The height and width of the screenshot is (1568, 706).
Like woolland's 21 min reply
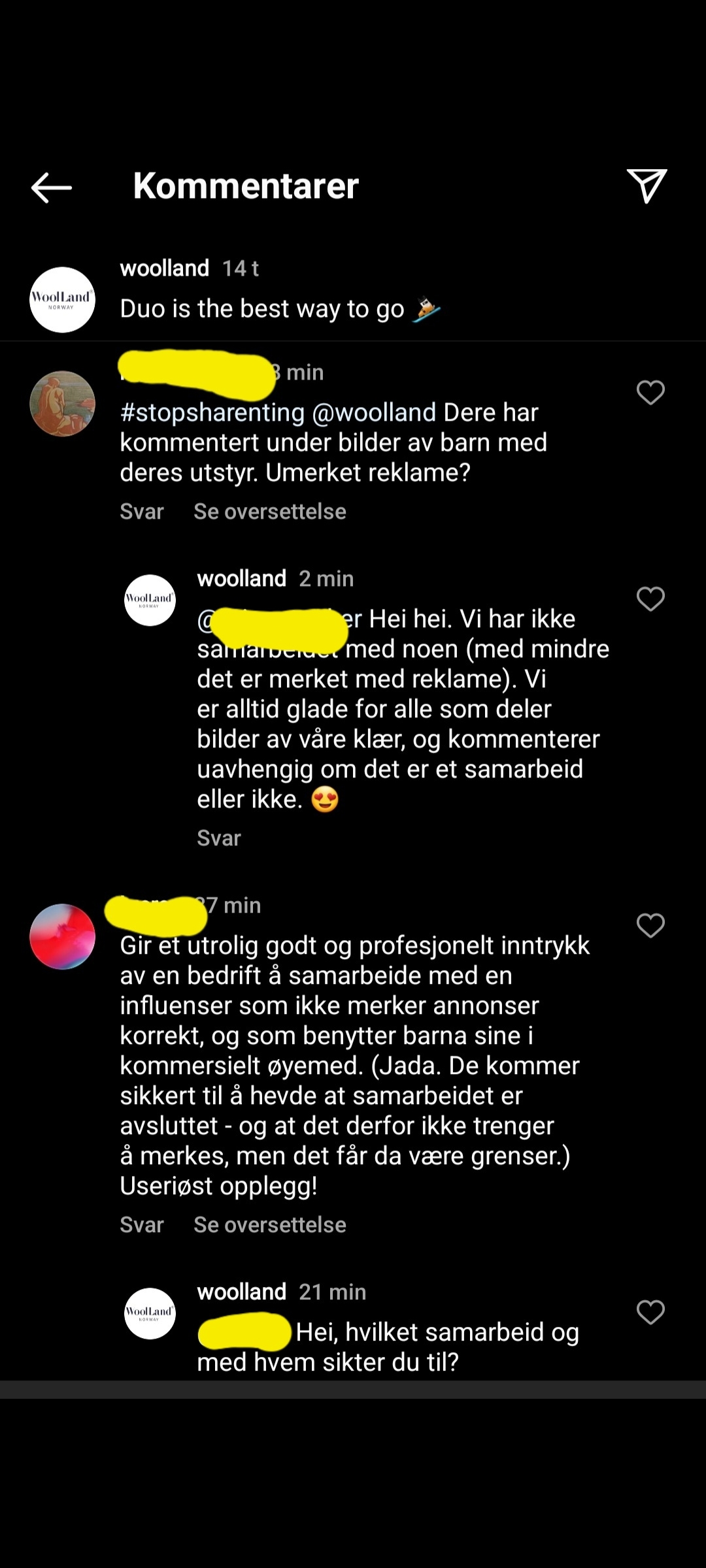[x=650, y=1313]
